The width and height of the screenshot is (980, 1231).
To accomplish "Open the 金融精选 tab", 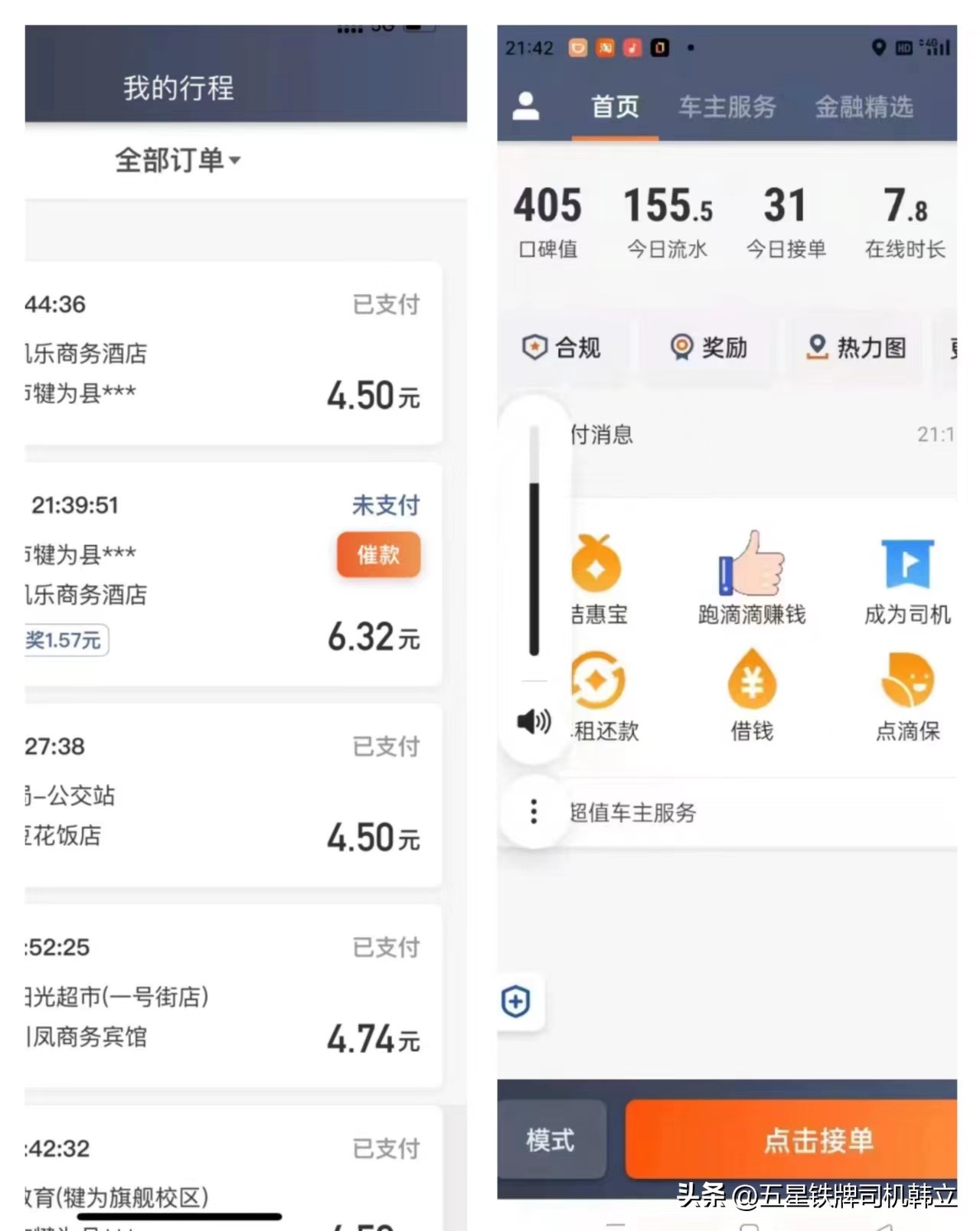I will pyautogui.click(x=864, y=107).
